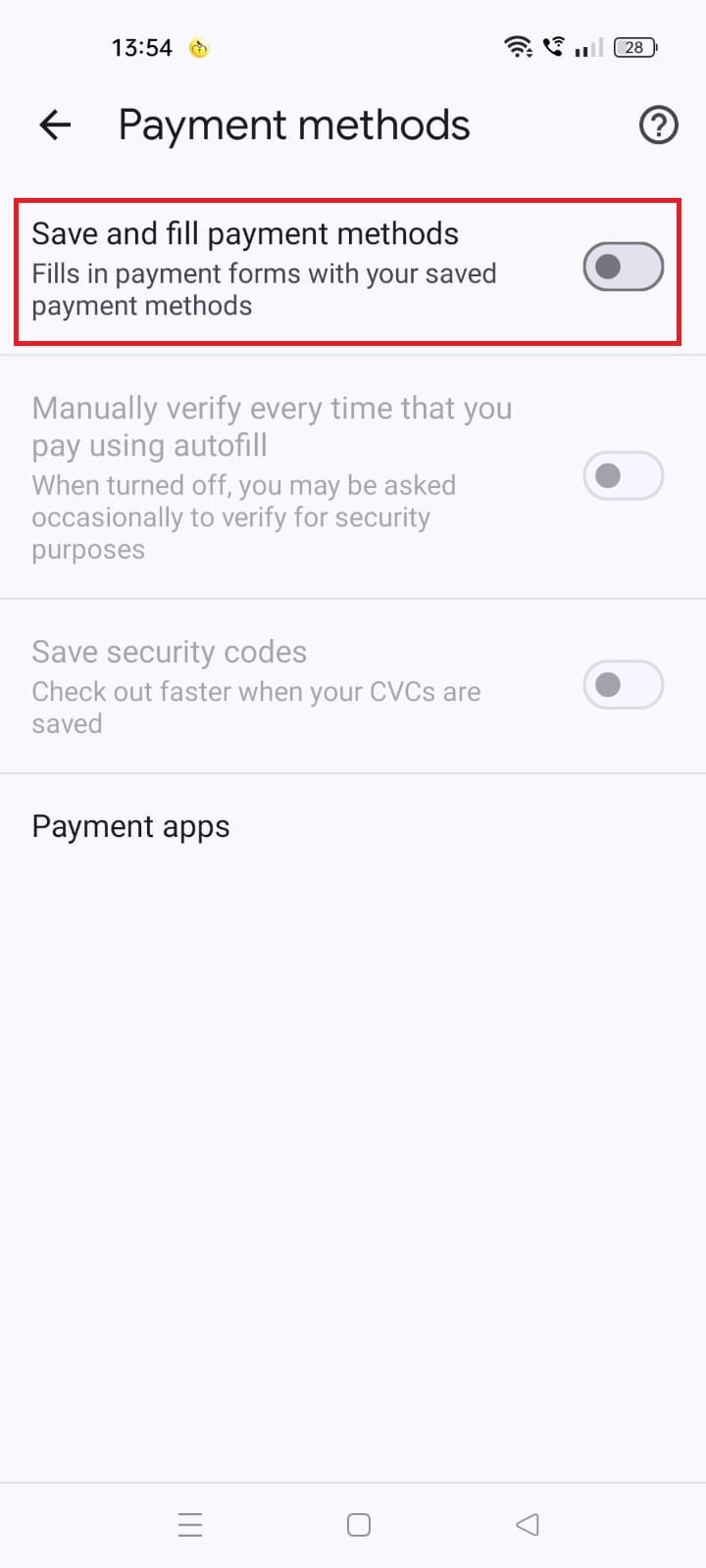The height and width of the screenshot is (1568, 706).
Task: Enable Save and fill payment methods
Action: point(623,267)
